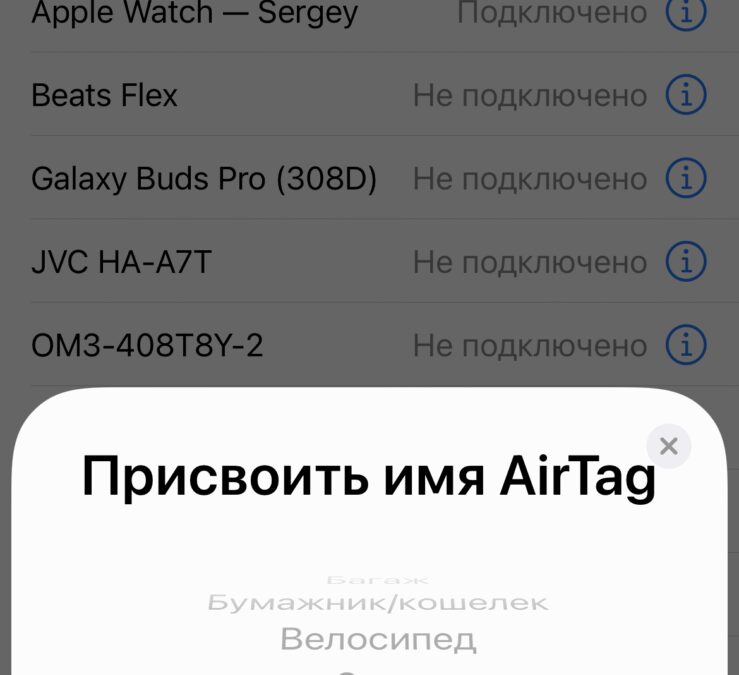The height and width of the screenshot is (675, 739).
Task: Select Велосипед in the name picker
Action: point(378,639)
